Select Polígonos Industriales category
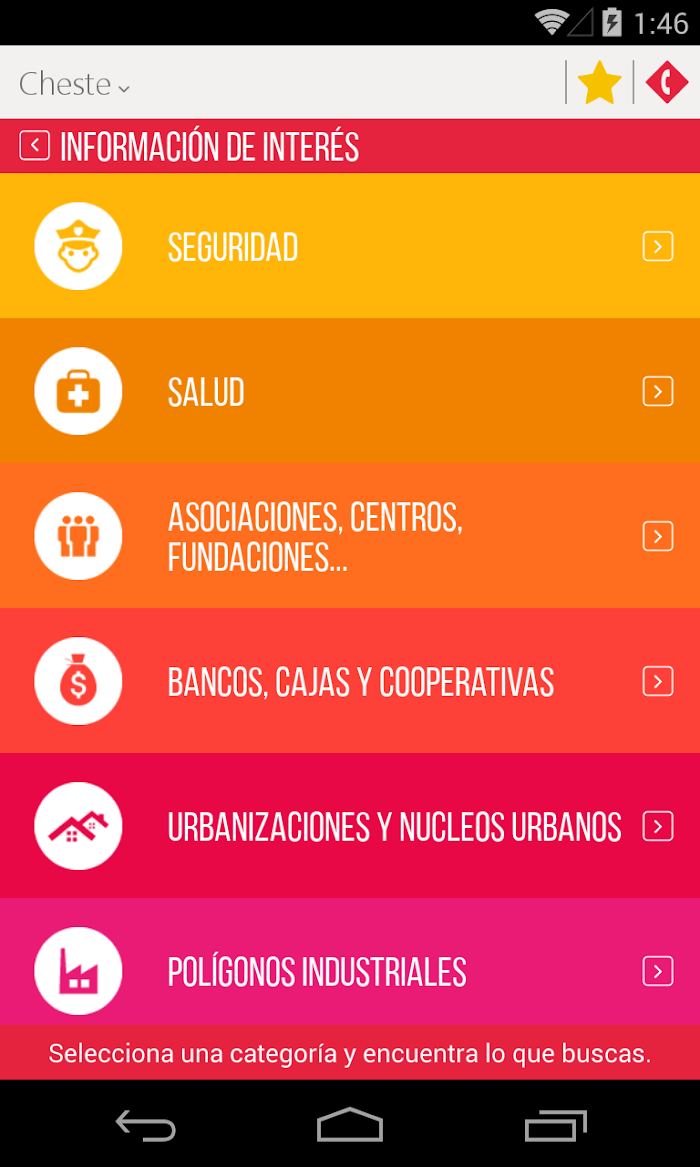This screenshot has width=700, height=1167. point(350,962)
